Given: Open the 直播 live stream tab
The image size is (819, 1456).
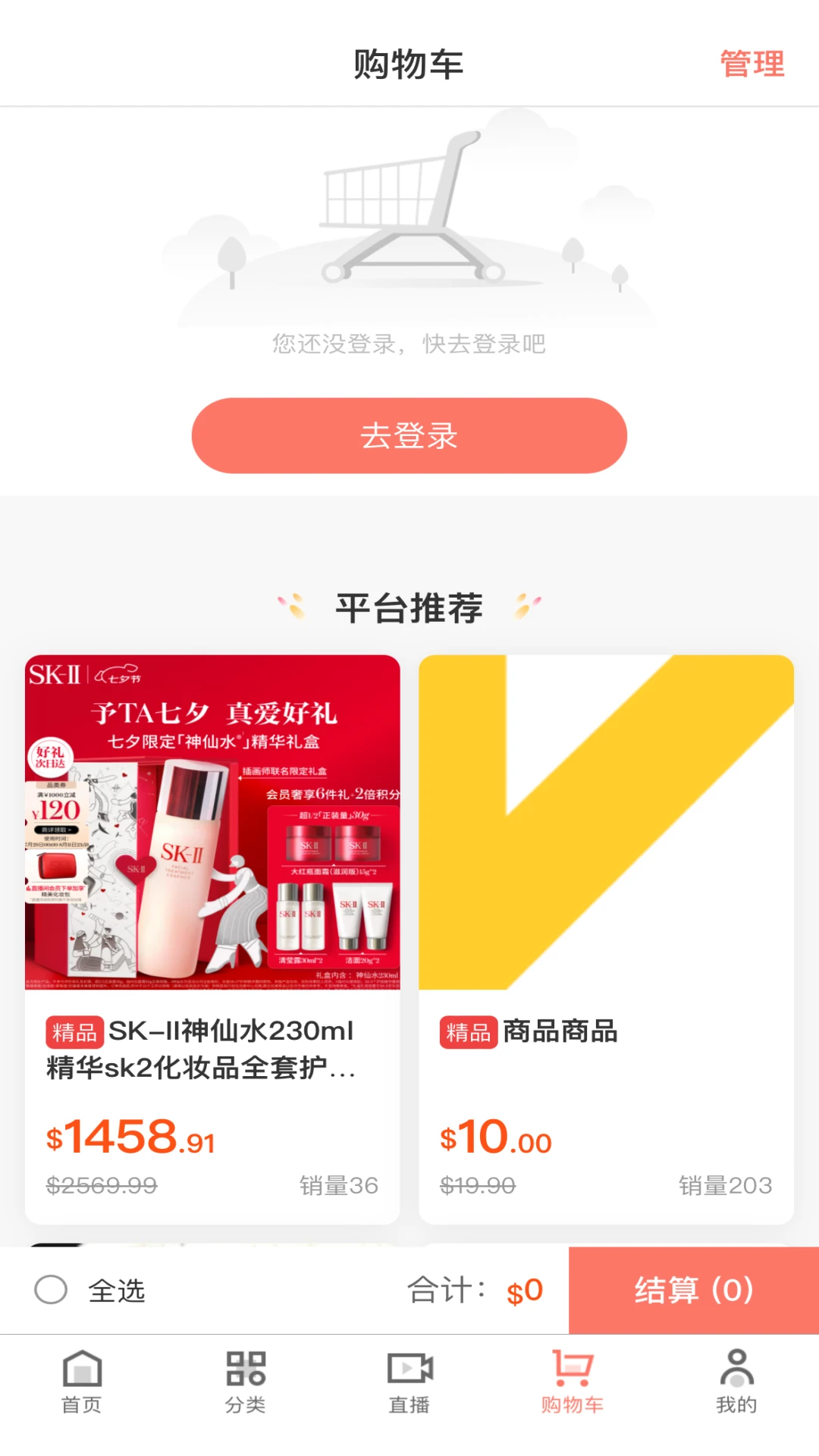Looking at the screenshot, I should (409, 1382).
